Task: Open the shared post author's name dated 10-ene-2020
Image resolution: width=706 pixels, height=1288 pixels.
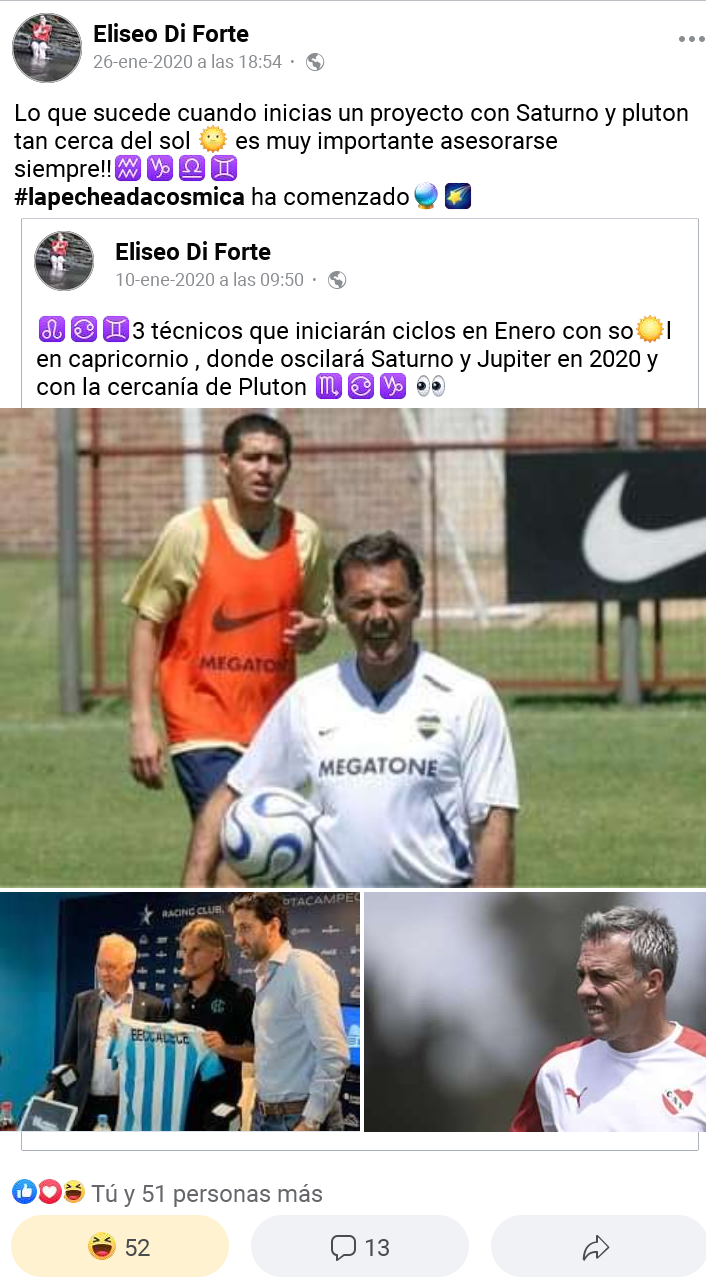Action: click(x=193, y=251)
